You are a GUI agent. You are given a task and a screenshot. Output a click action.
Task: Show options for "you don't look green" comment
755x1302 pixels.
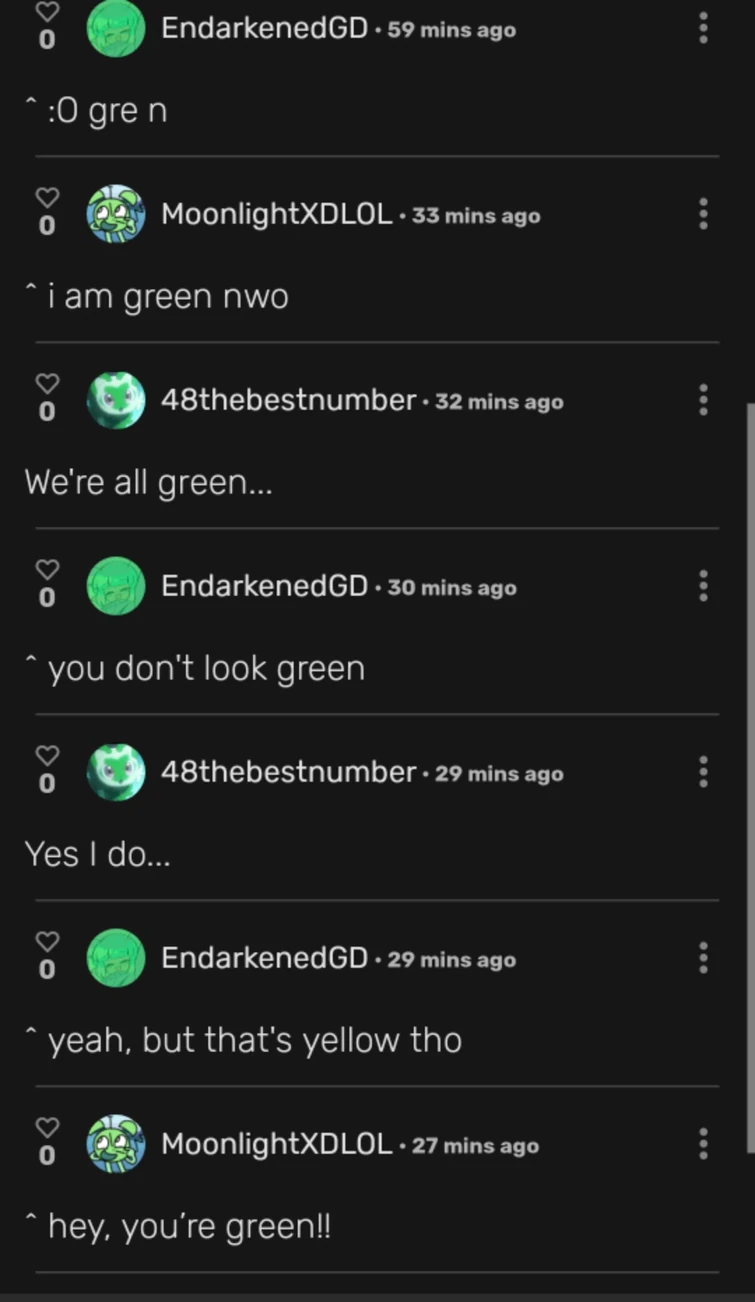point(703,586)
